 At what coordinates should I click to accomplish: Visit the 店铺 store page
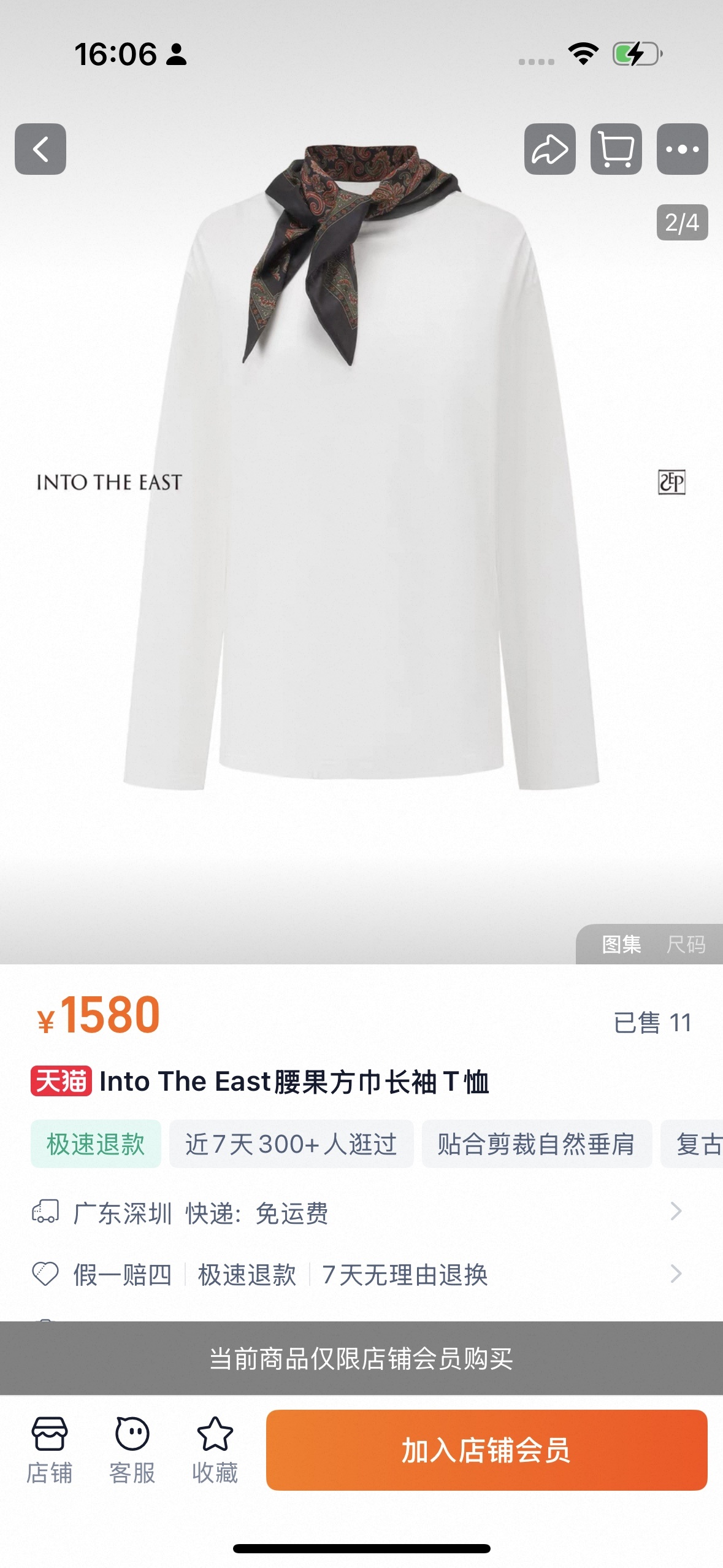coord(49,1450)
